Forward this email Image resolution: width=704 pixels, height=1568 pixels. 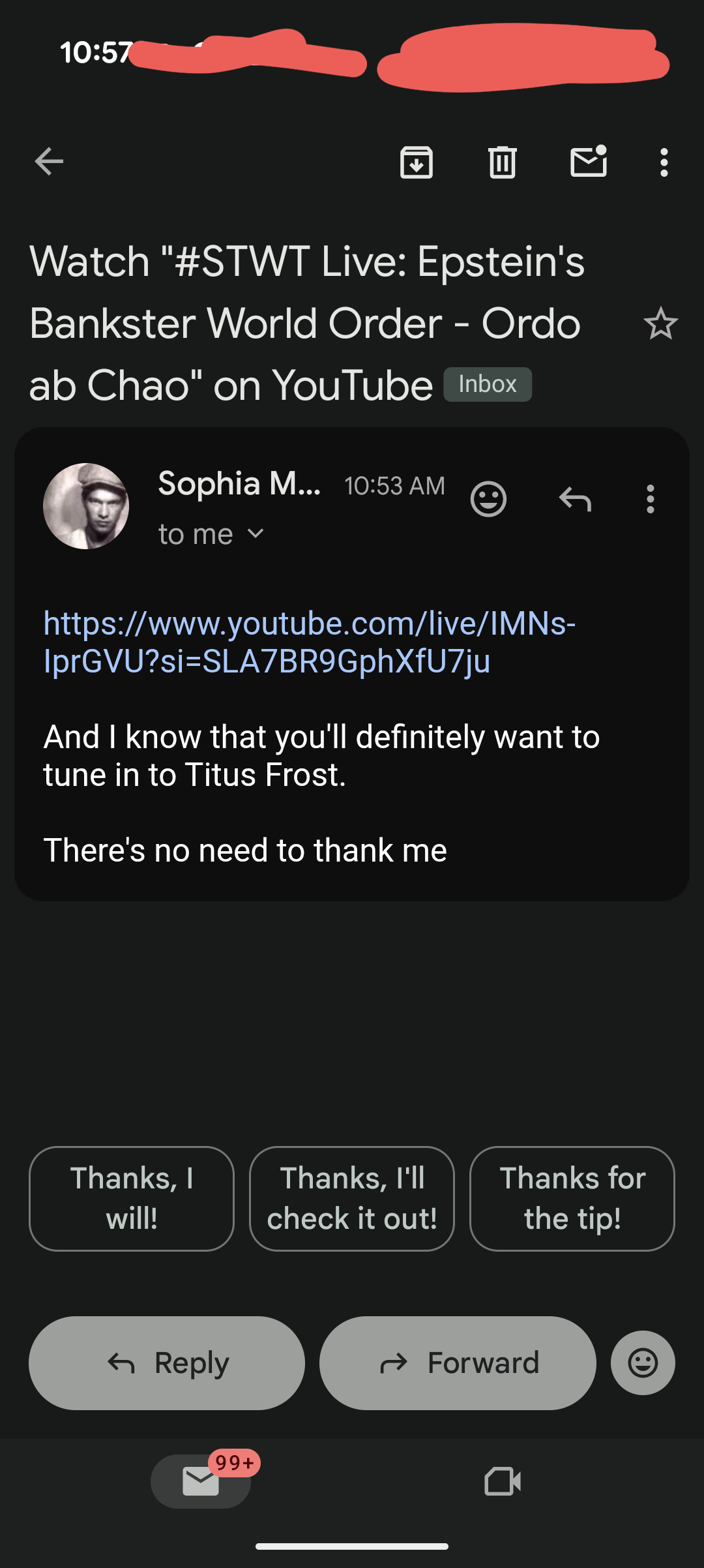pos(458,1363)
